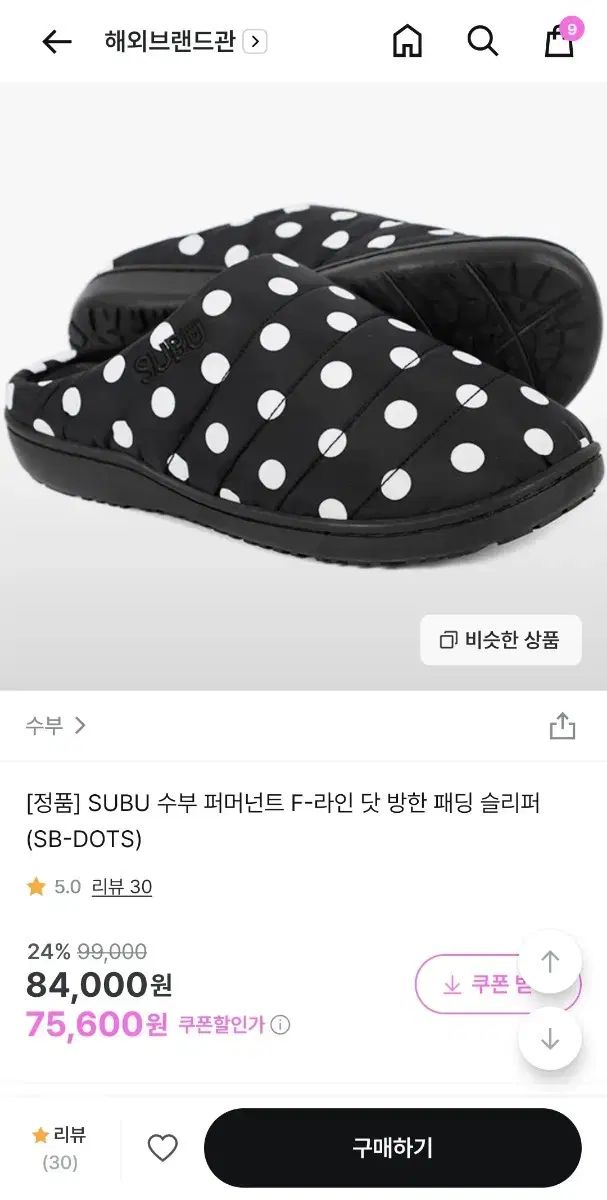Open the 수부 brand page
Viewport: 607px width, 1200px height.
(x=56, y=726)
